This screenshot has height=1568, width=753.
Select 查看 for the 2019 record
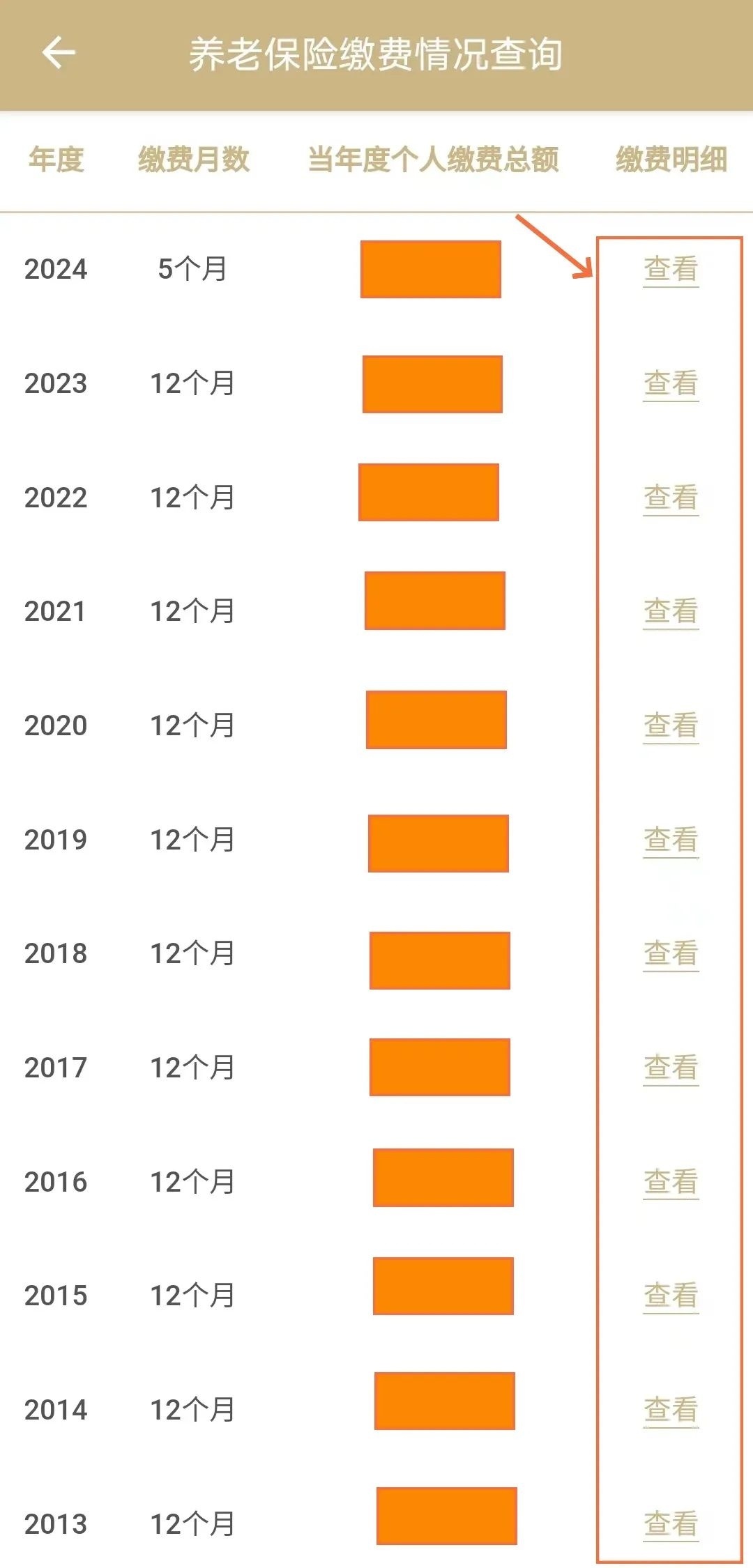tap(671, 840)
